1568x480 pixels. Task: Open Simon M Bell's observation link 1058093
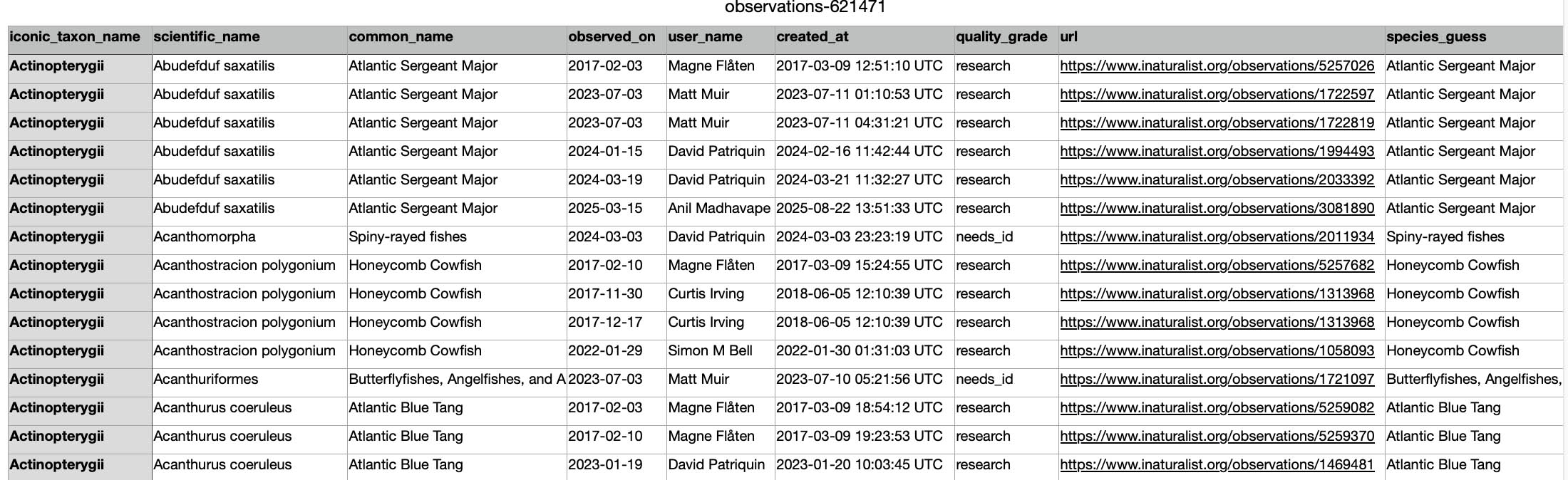1217,351
